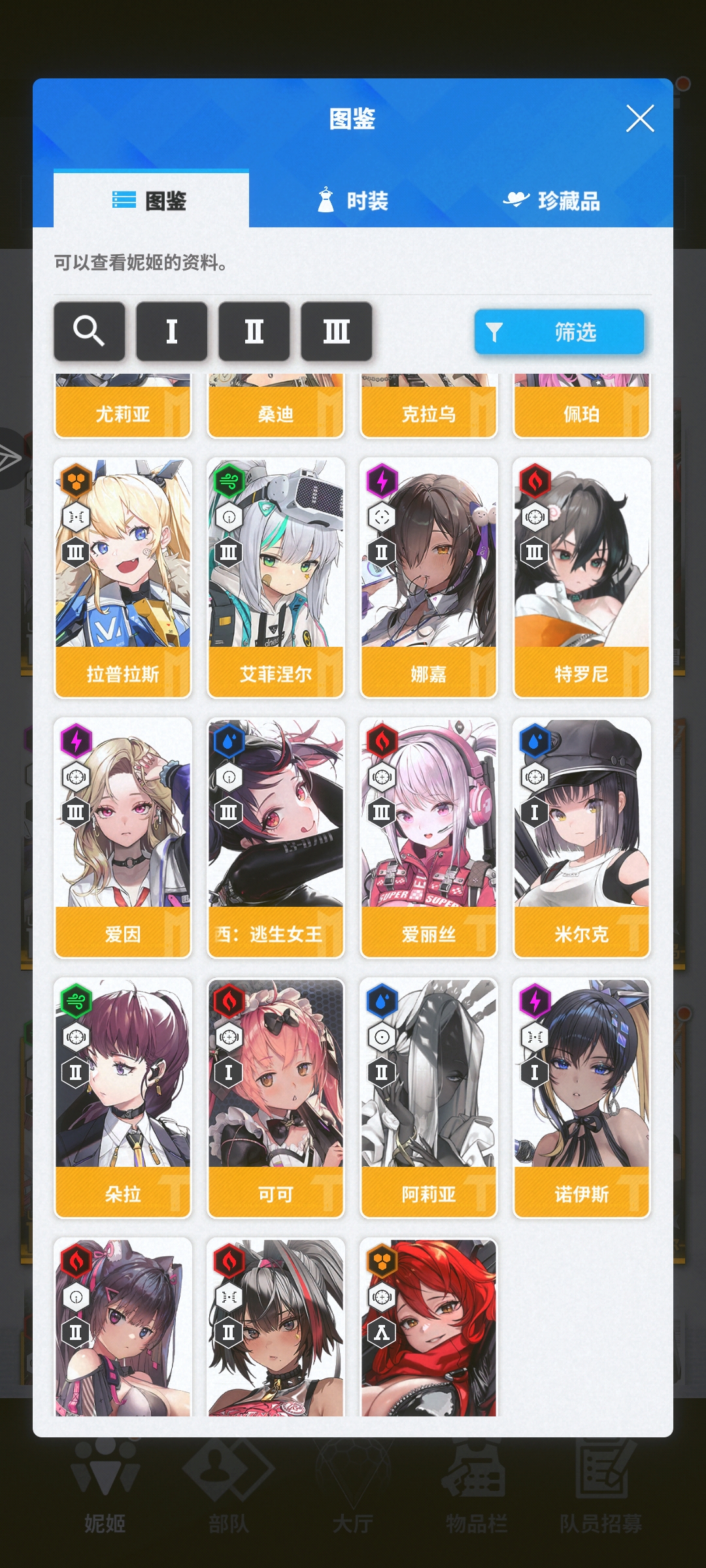706x1568 pixels.
Task: Select the 米尔克 card
Action: [582, 838]
